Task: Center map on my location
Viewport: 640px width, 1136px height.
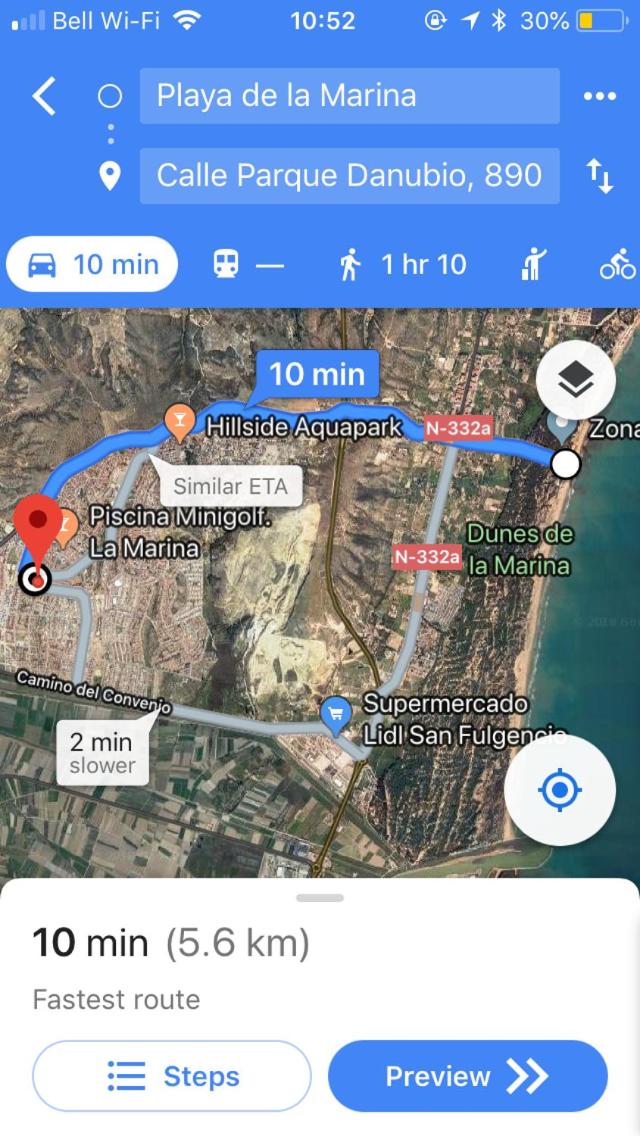Action: (560, 790)
